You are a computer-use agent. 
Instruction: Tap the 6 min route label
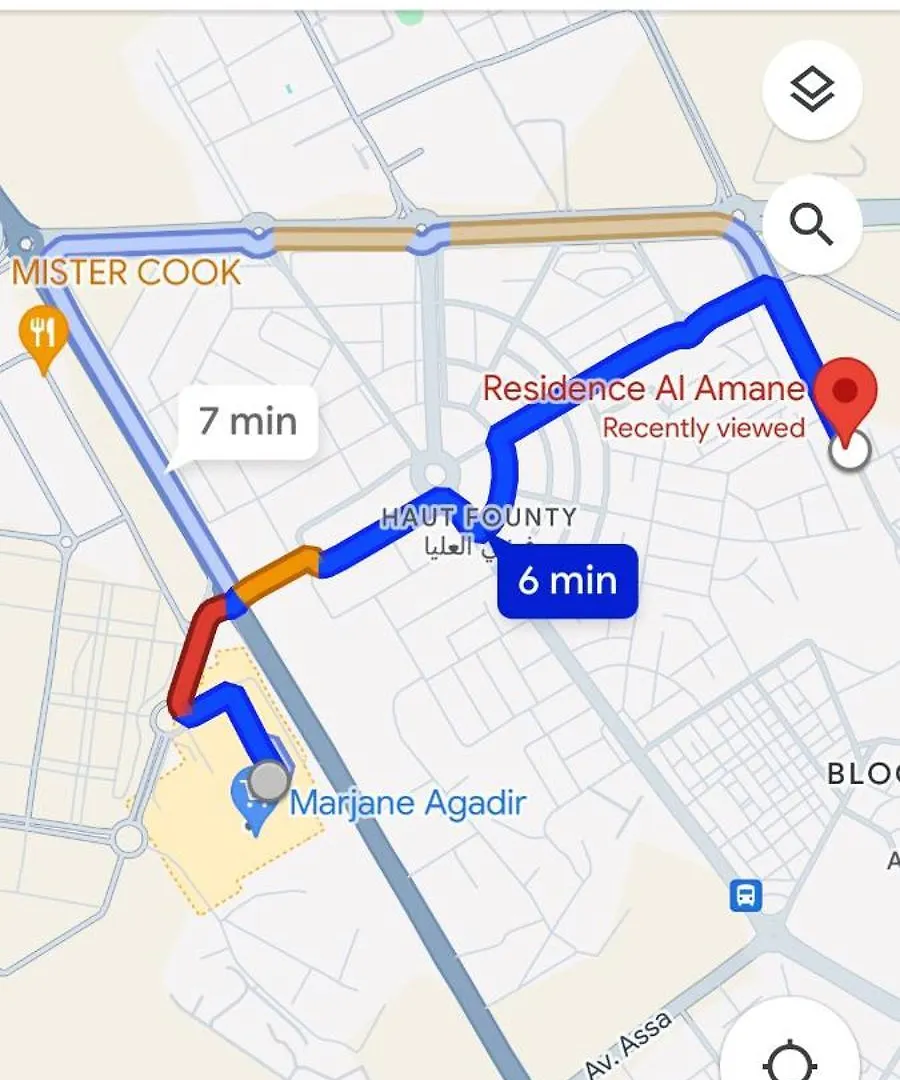(x=567, y=581)
